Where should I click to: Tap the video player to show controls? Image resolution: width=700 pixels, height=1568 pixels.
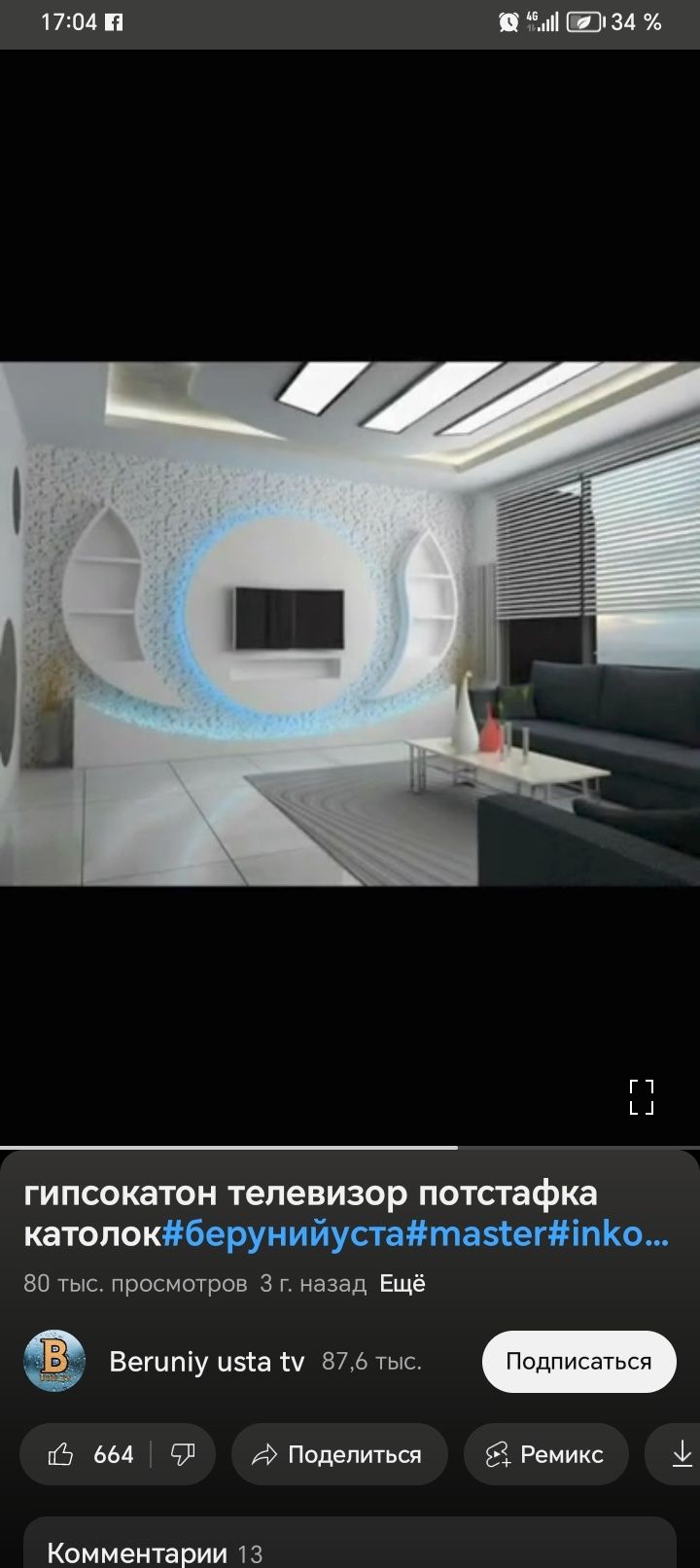[x=350, y=623]
